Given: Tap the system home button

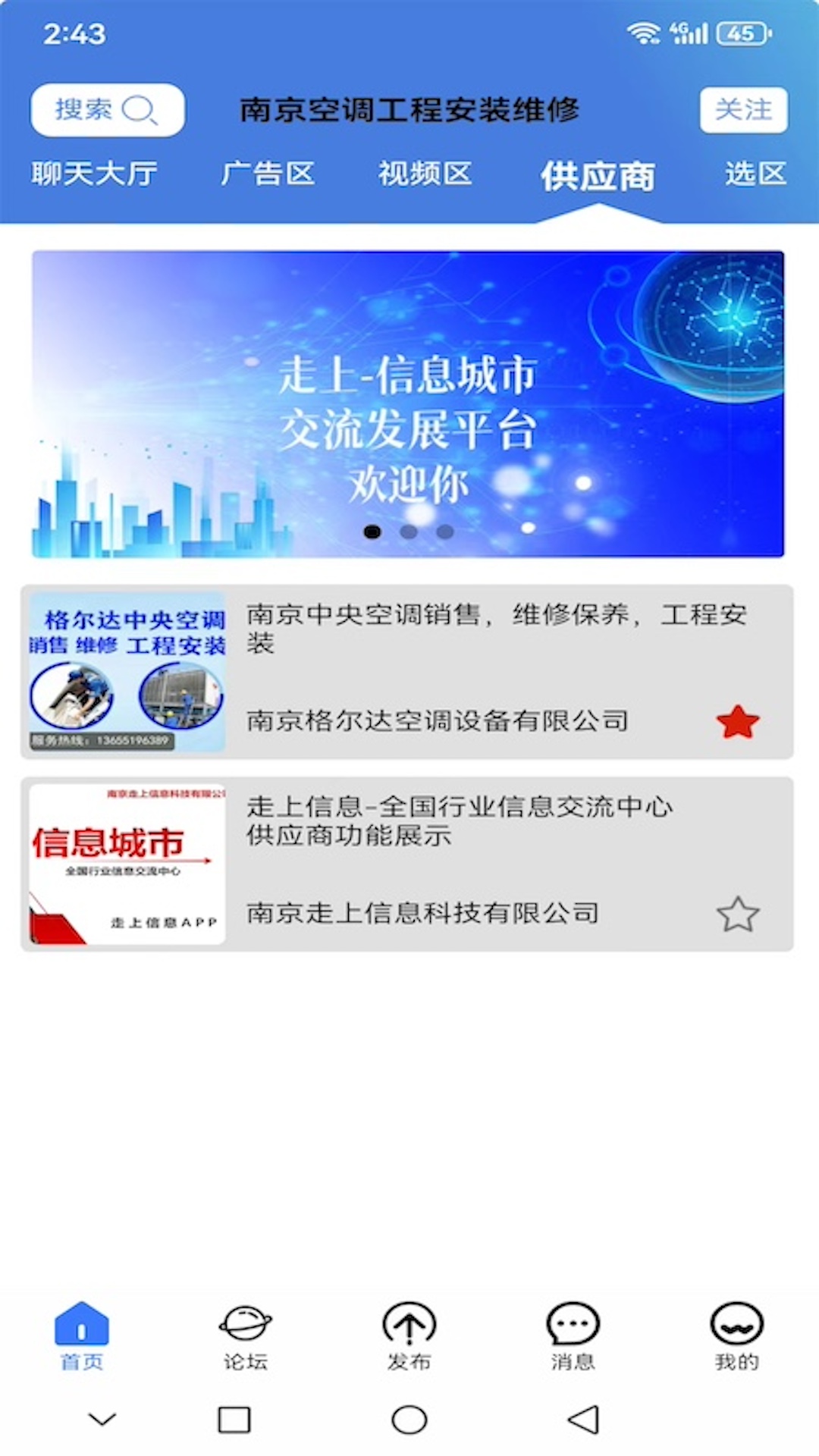Looking at the screenshot, I should [x=409, y=1420].
